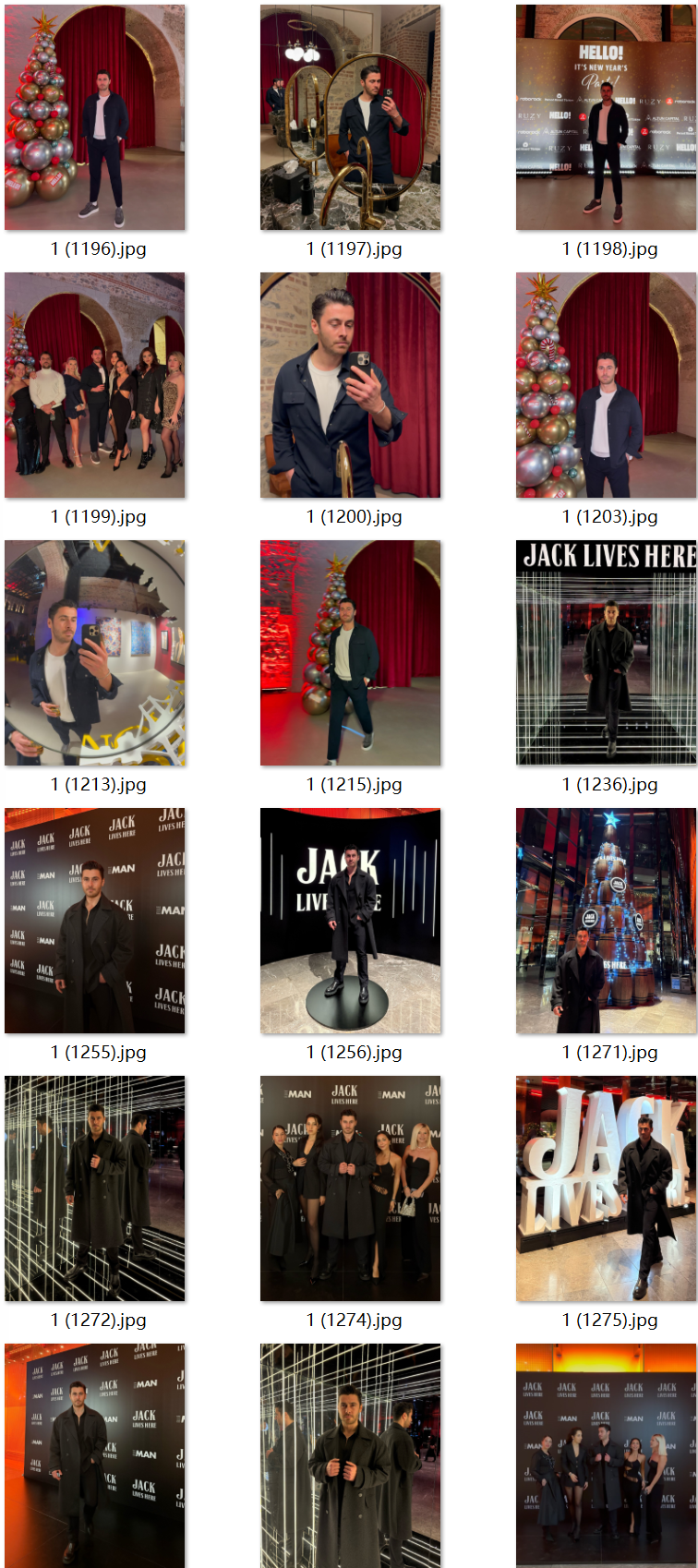
Task: Open barrel tree photo 1 (1271).jpg
Action: click(x=606, y=921)
